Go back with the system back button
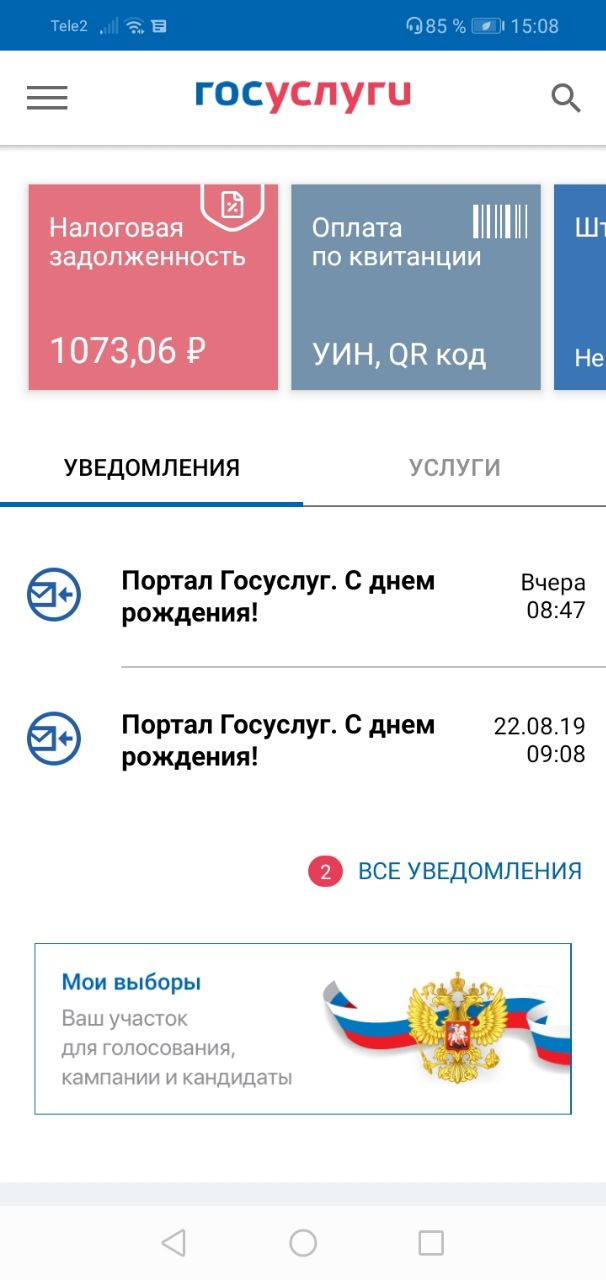Image resolution: width=606 pixels, height=1280 pixels. [x=173, y=1243]
